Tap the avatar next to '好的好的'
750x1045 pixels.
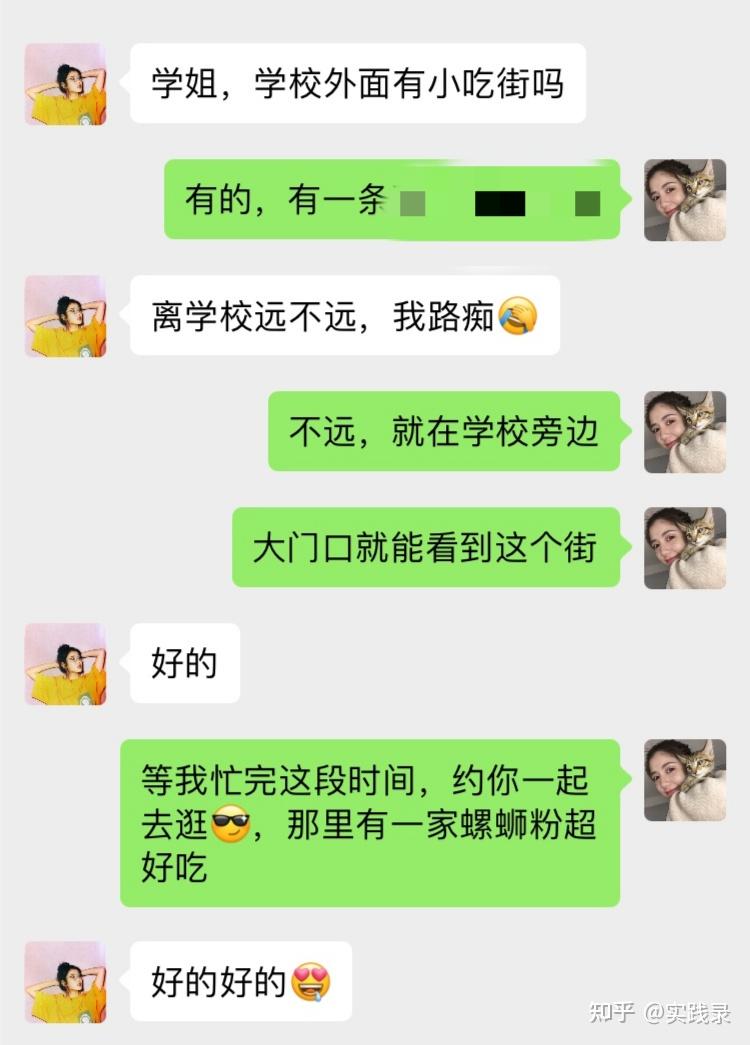click(x=65, y=982)
